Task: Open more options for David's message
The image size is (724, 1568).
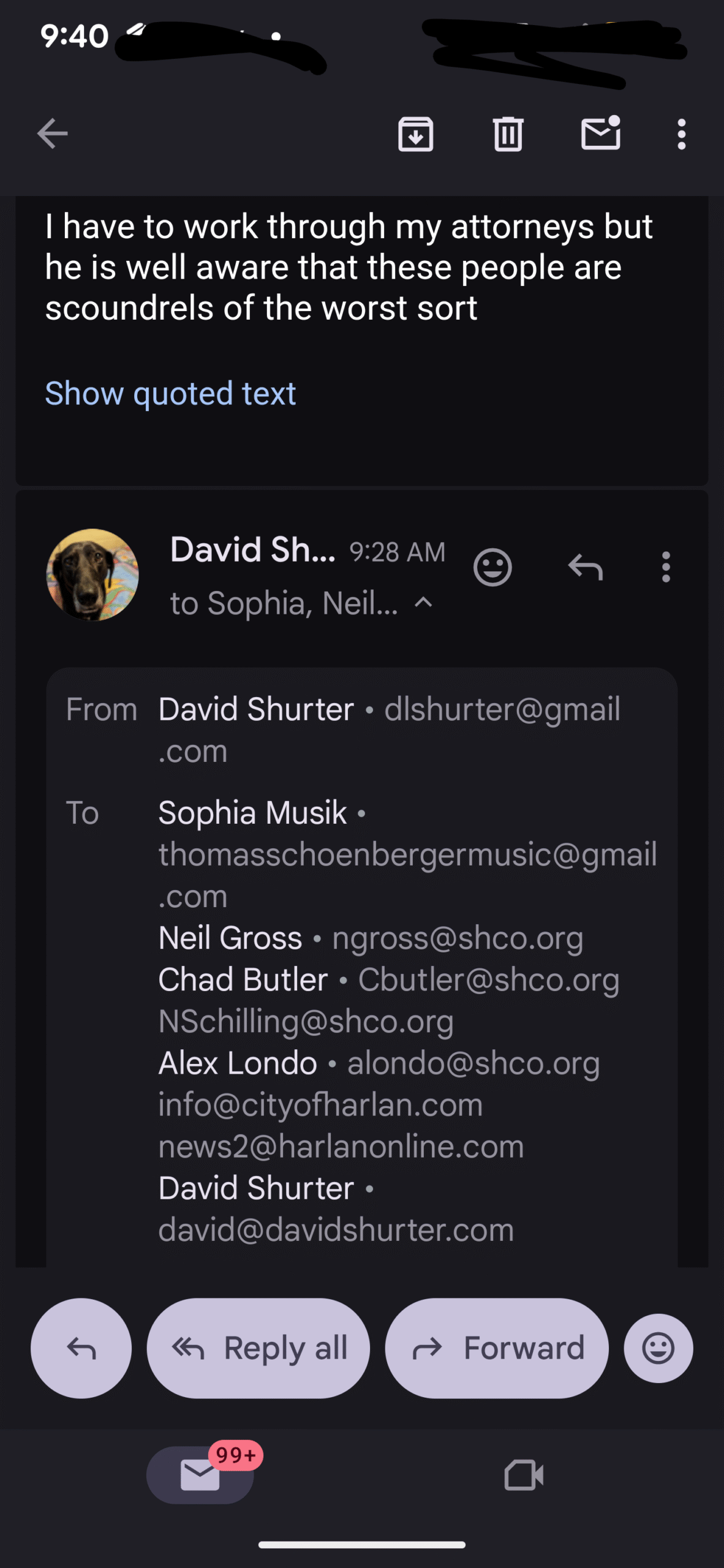Action: (666, 567)
